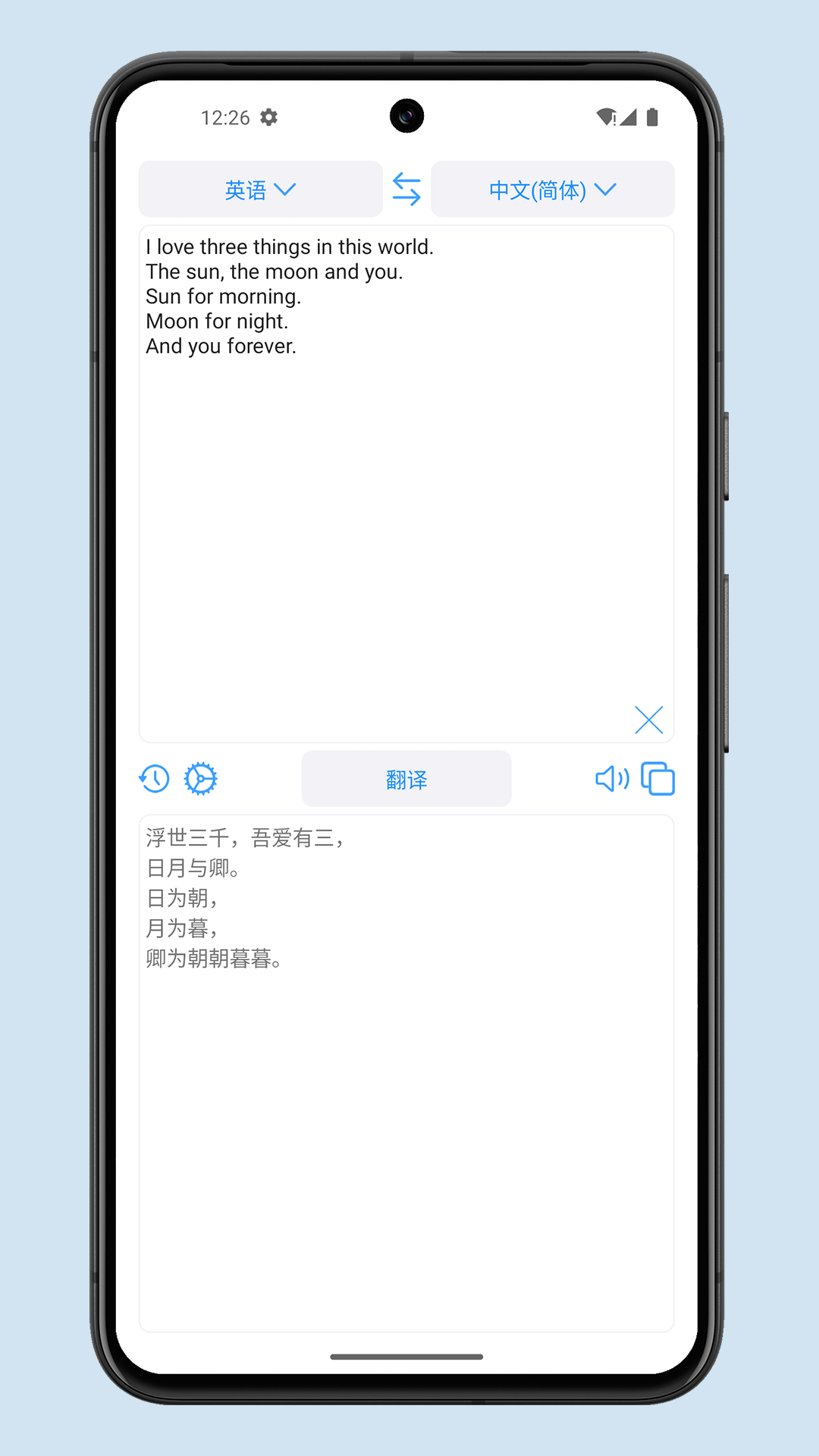Tap the 翻译 translate button
Image resolution: width=819 pixels, height=1456 pixels.
tap(406, 779)
